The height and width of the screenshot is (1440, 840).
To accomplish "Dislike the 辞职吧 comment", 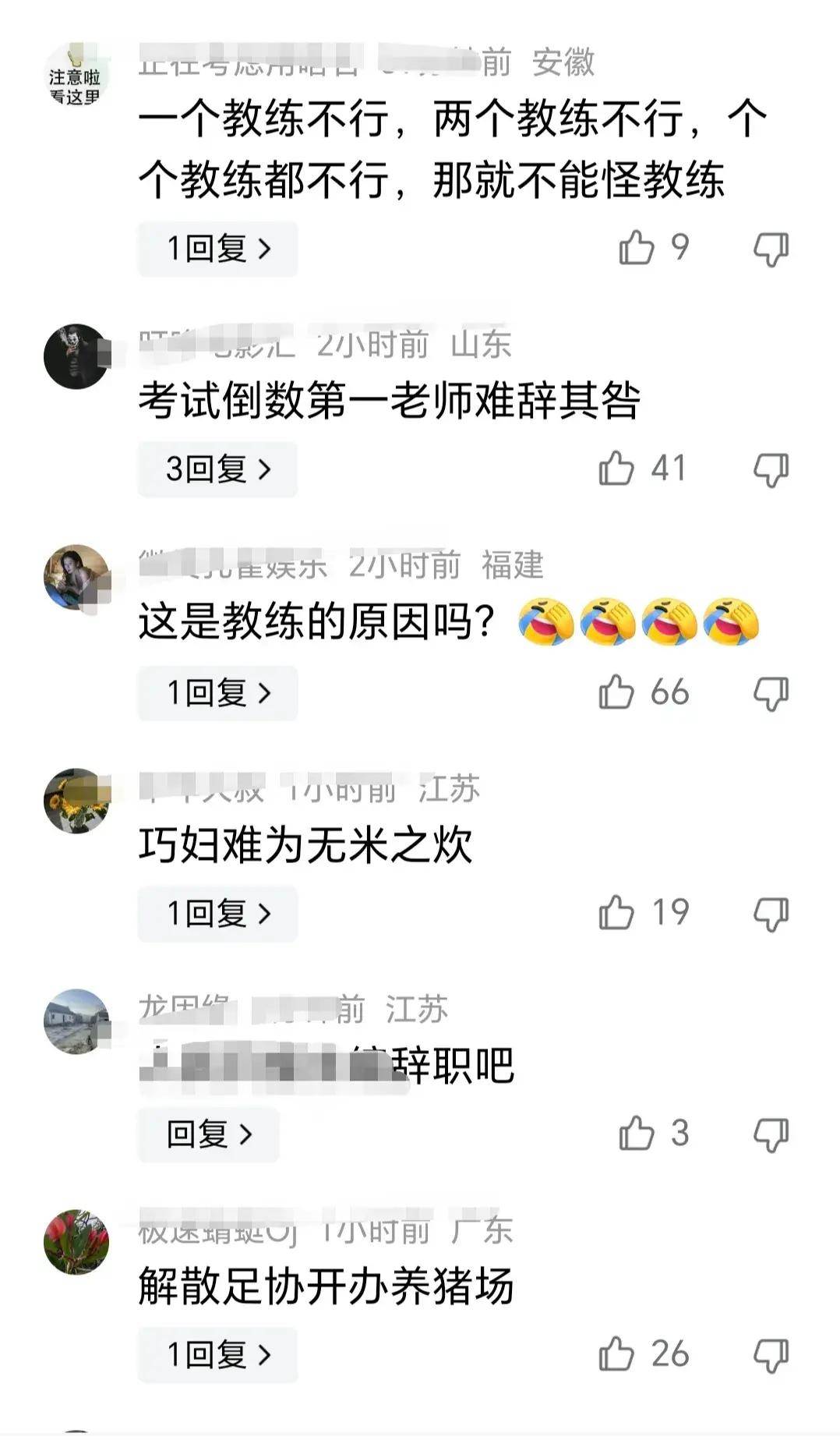I will point(771,1135).
